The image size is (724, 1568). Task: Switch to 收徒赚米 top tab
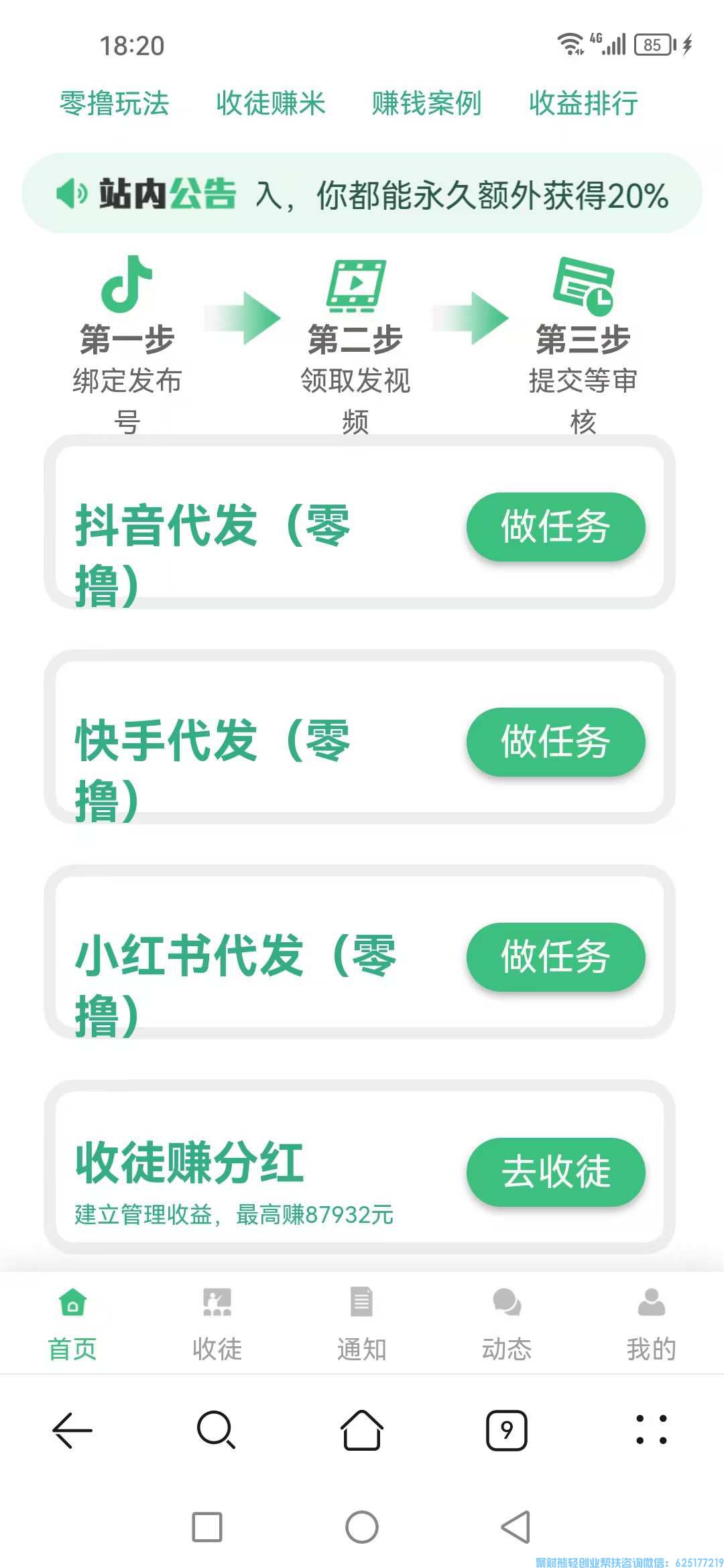coord(271,105)
